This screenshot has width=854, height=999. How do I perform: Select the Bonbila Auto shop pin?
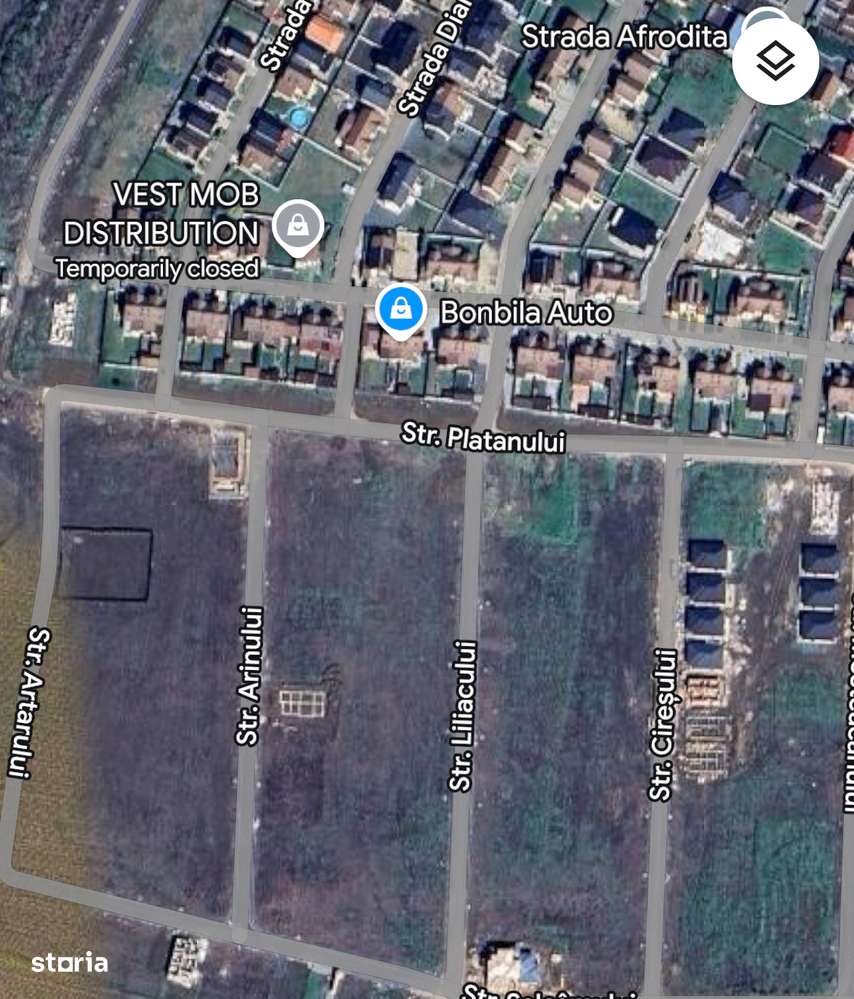(400, 309)
